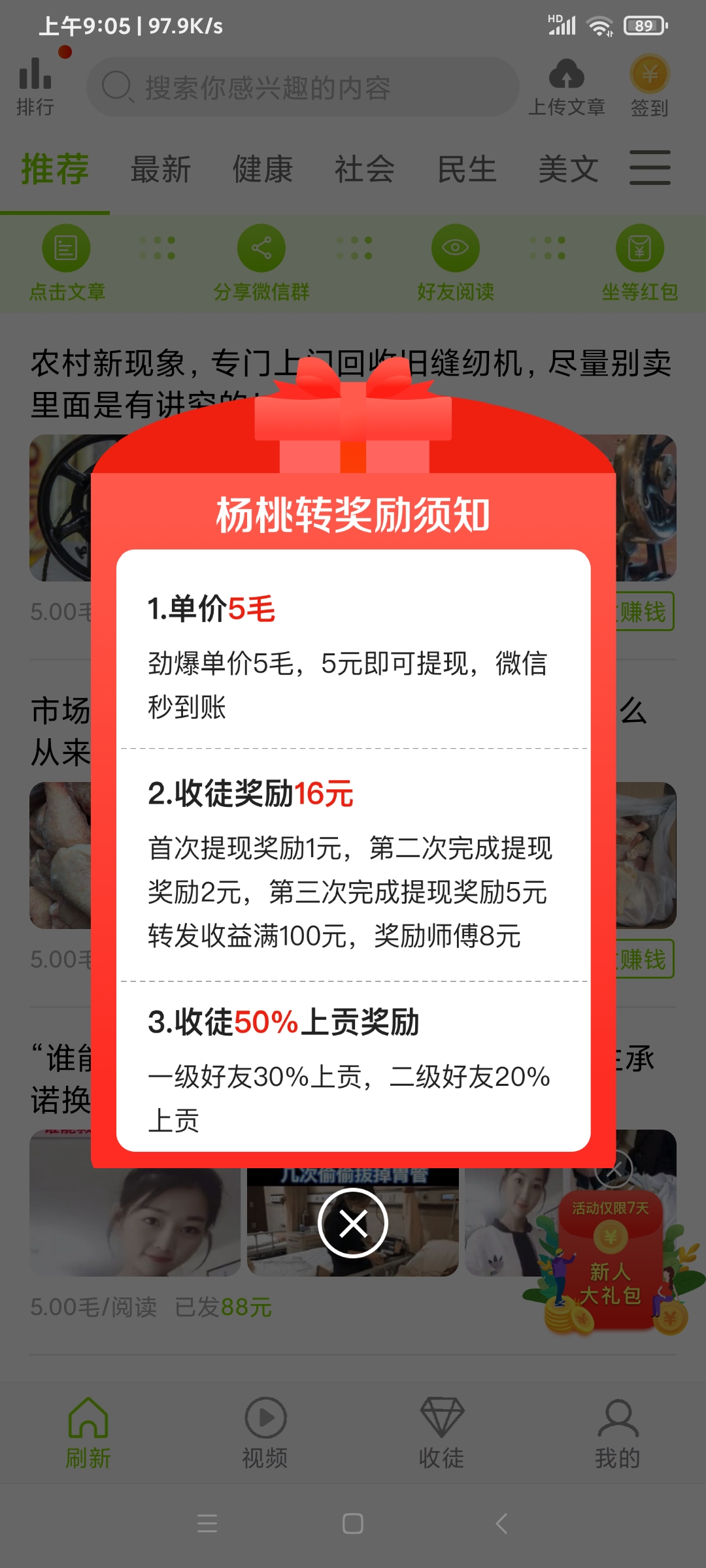Image resolution: width=706 pixels, height=1568 pixels.
Task: Switch to the 民生 tab
Action: (467, 169)
